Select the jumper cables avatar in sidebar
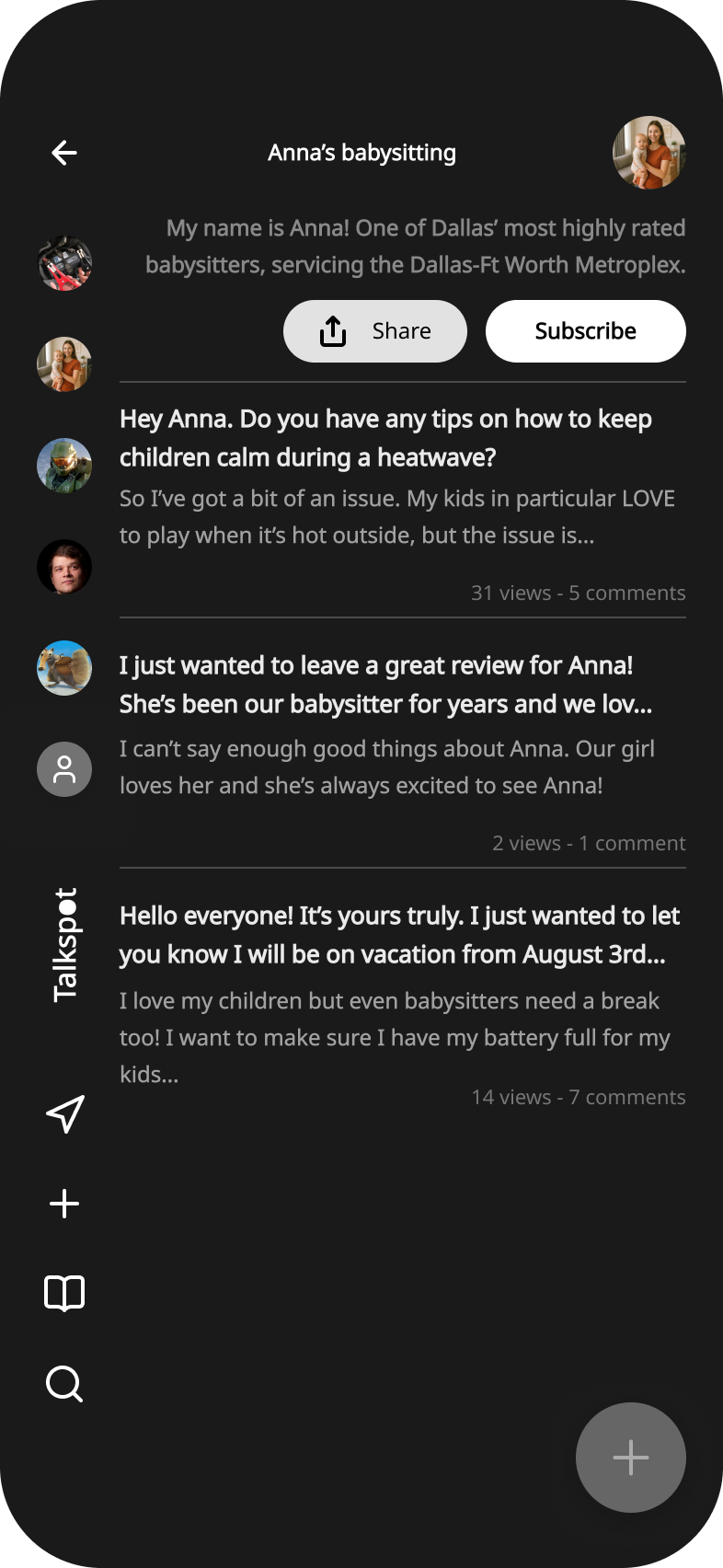This screenshot has height=1568, width=723. pos(64,263)
